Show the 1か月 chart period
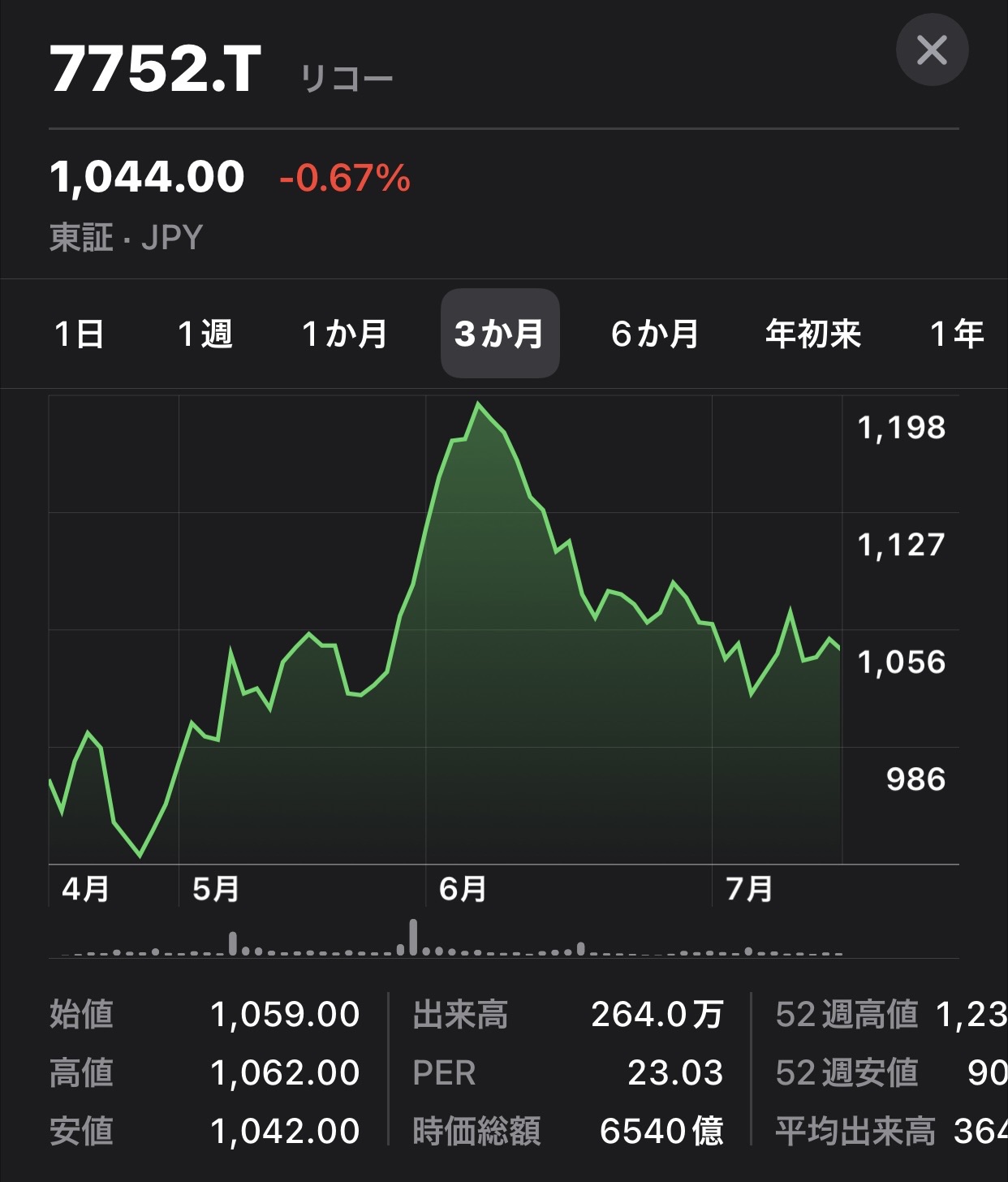Image resolution: width=1008 pixels, height=1182 pixels. coord(345,334)
